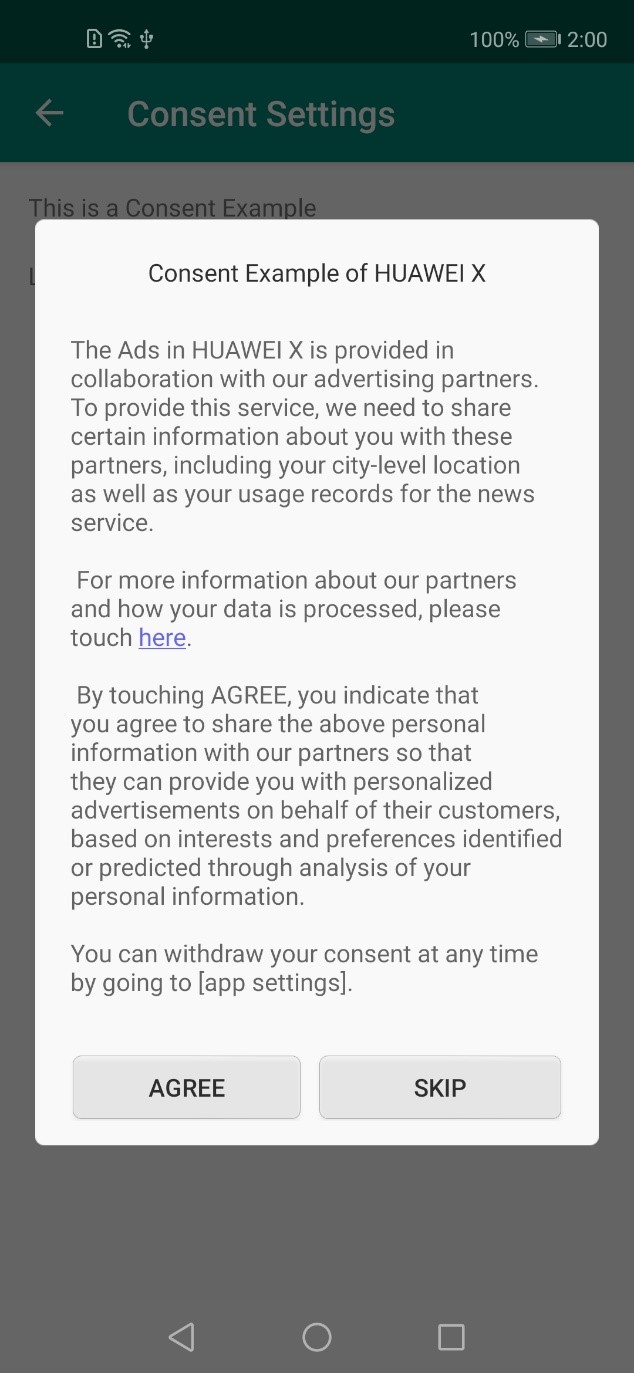634x1373 pixels.
Task: Tap the system home button
Action: (x=317, y=1337)
